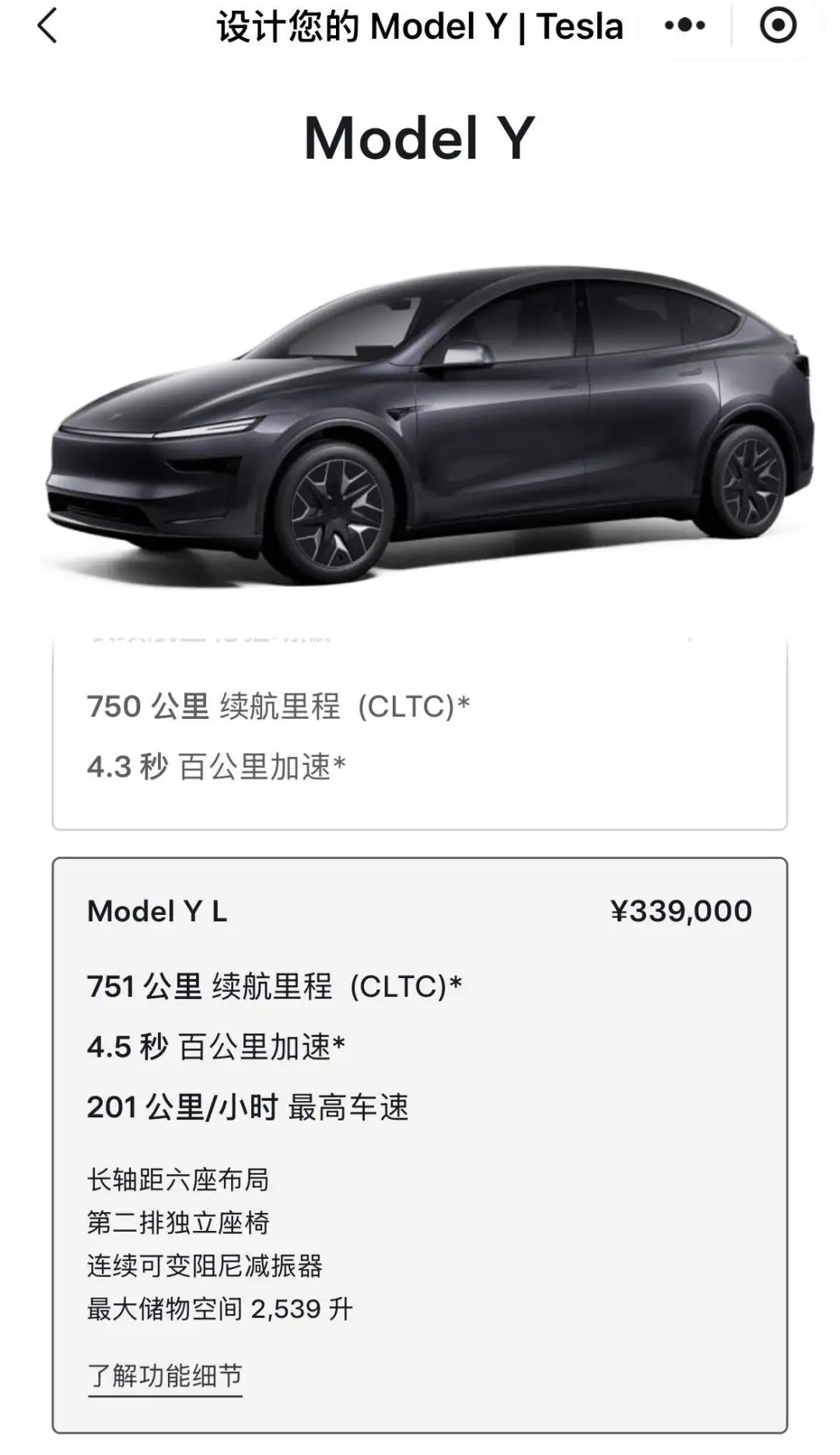Open the mini program three-dot menu
The height and width of the screenshot is (1455, 840).
684,26
